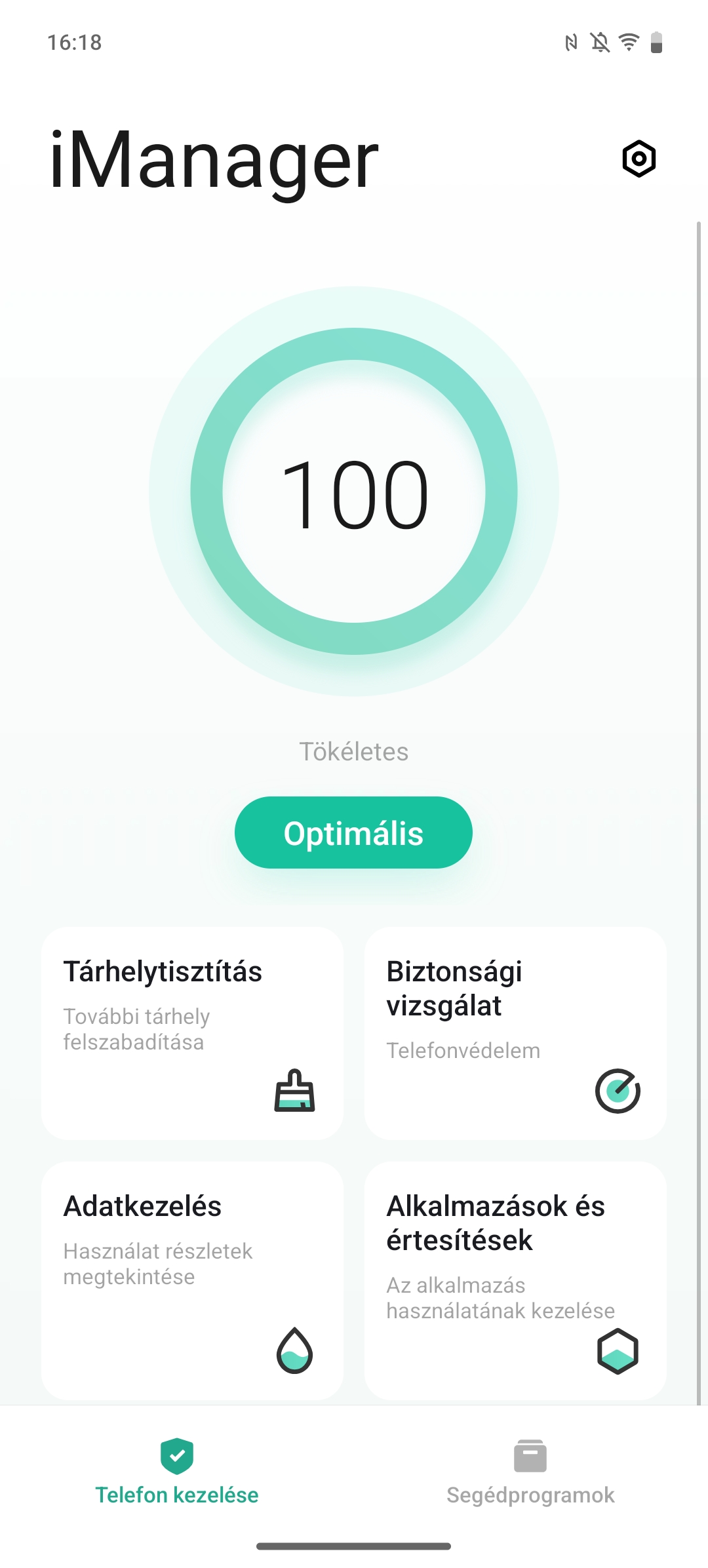The width and height of the screenshot is (708, 1568).
Task: Tap the 100 score circle
Action: pyautogui.click(x=354, y=491)
